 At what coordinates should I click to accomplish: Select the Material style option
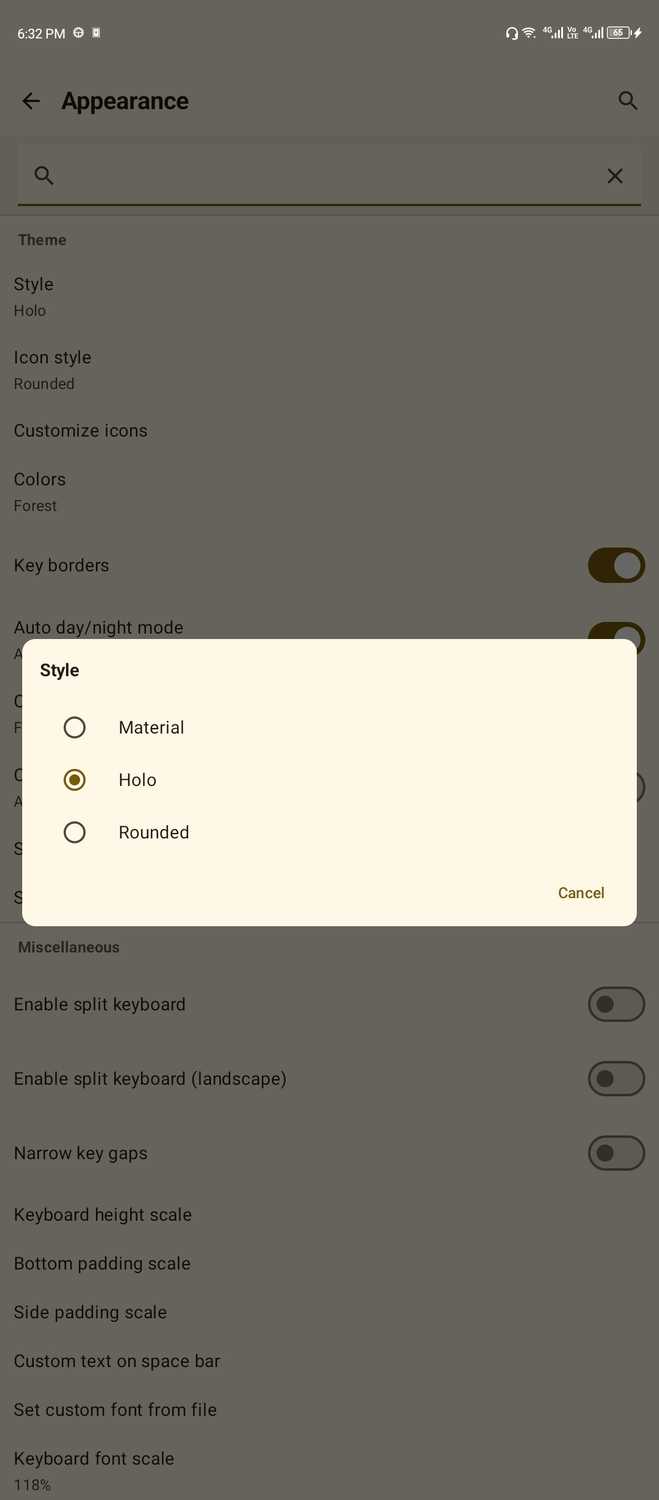click(329, 727)
